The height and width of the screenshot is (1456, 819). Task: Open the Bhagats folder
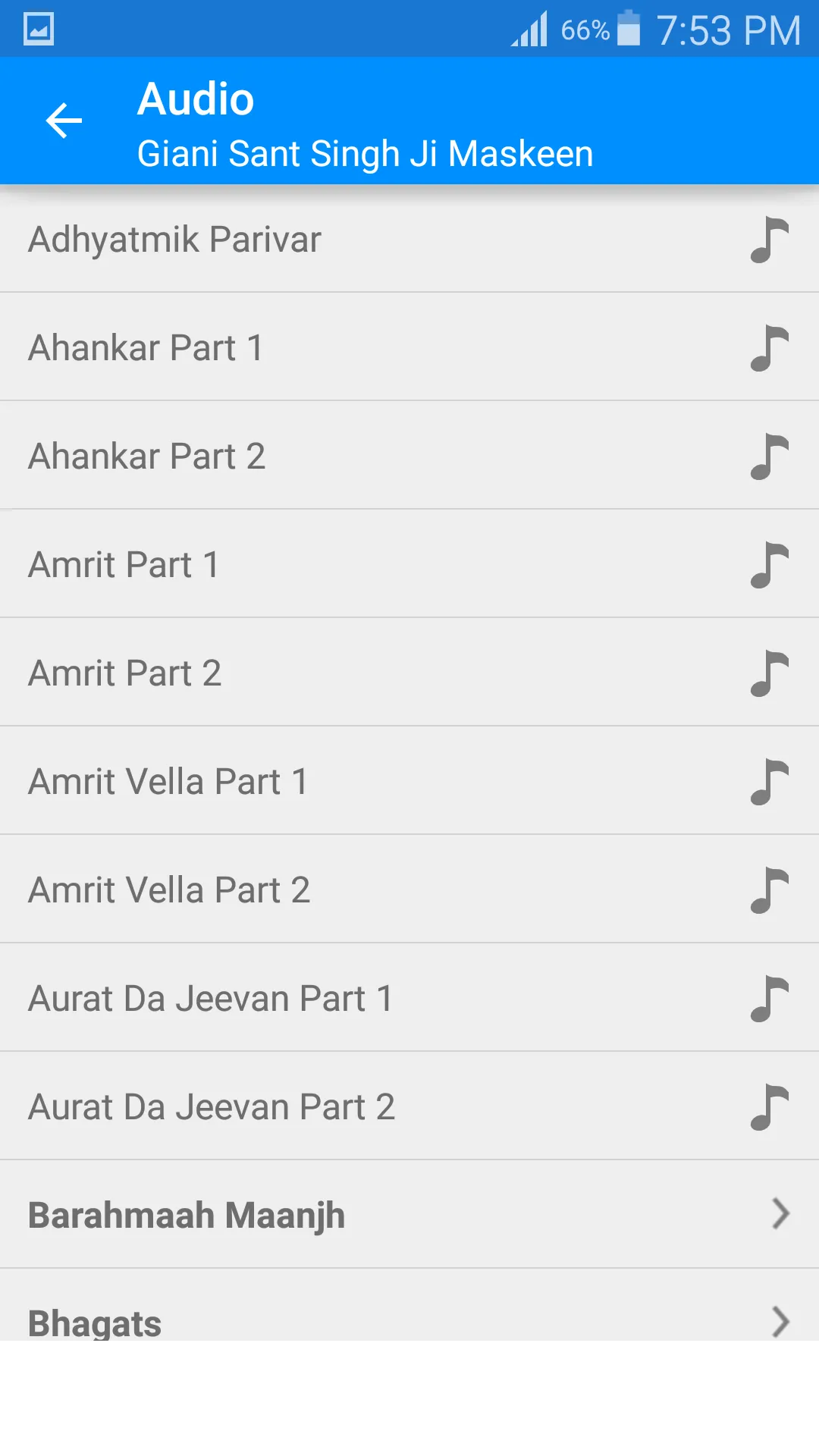tap(409, 1305)
